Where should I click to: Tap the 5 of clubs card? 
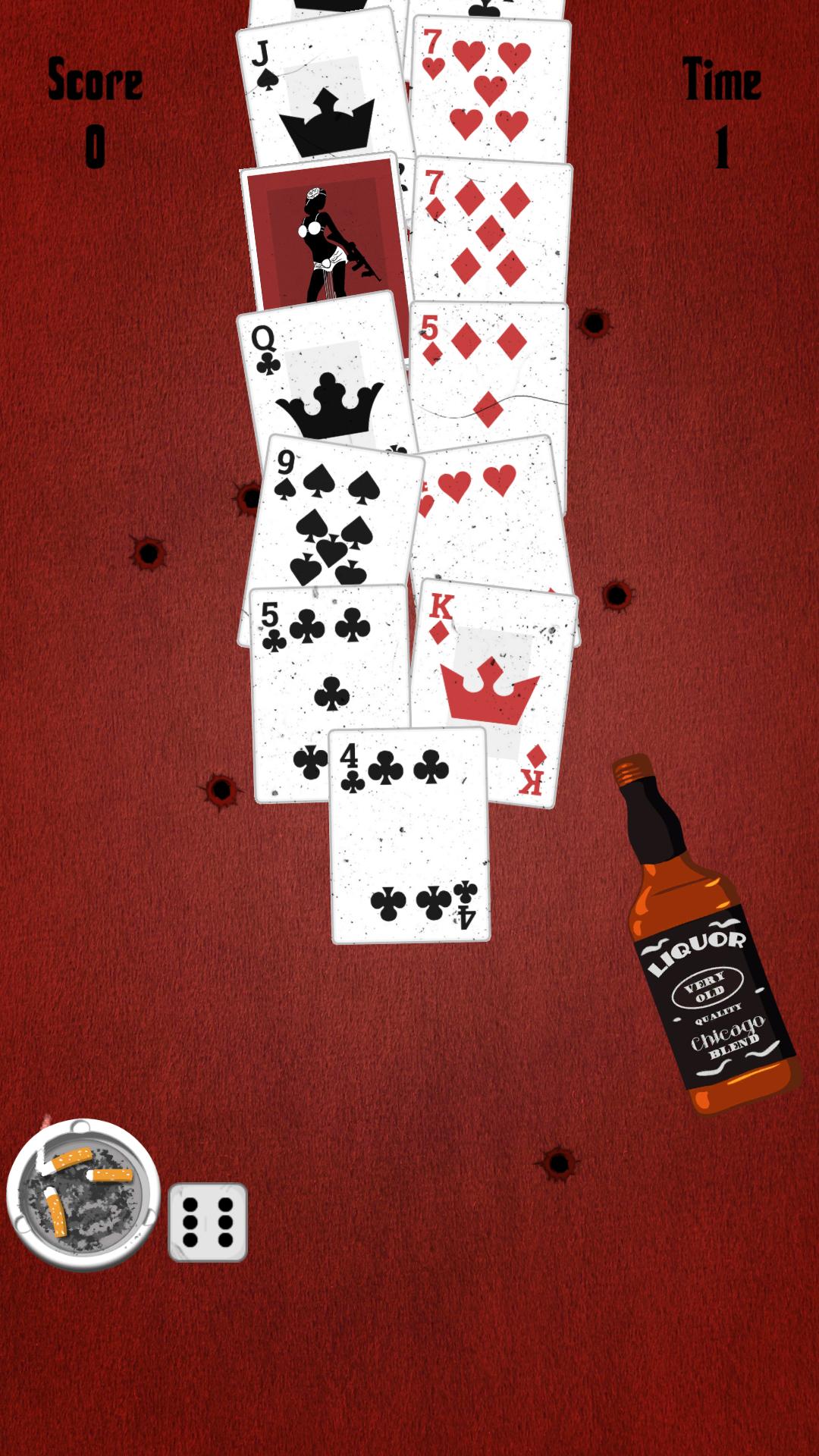point(318,667)
